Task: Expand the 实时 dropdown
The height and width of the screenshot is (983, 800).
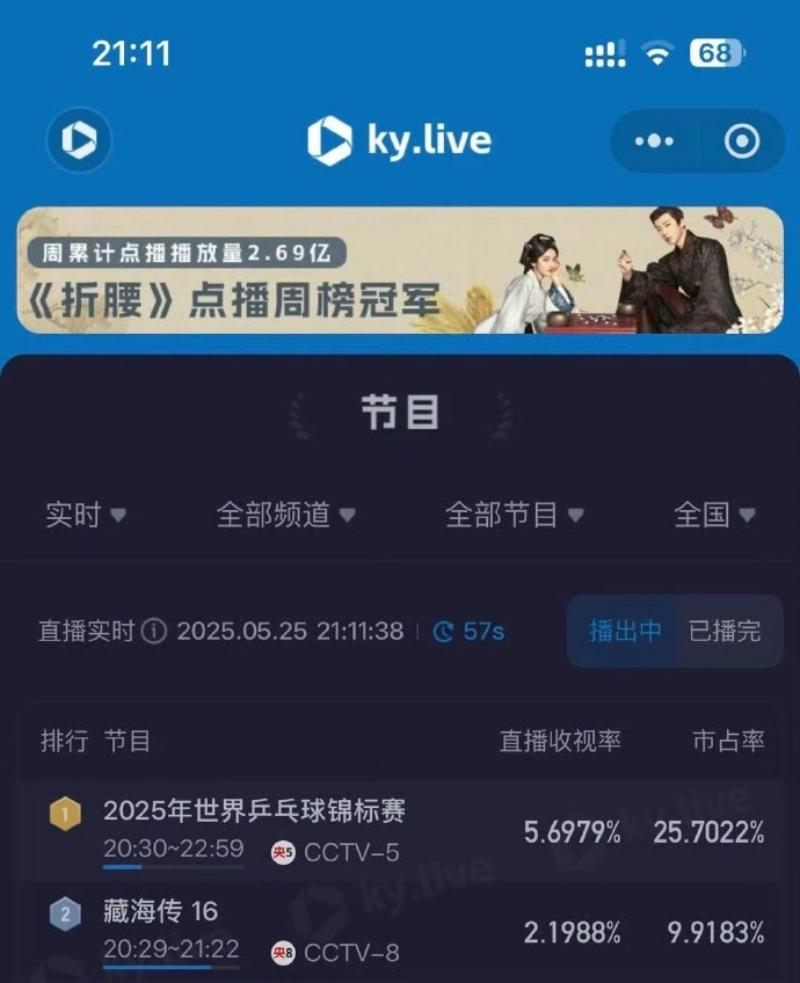Action: click(86, 515)
